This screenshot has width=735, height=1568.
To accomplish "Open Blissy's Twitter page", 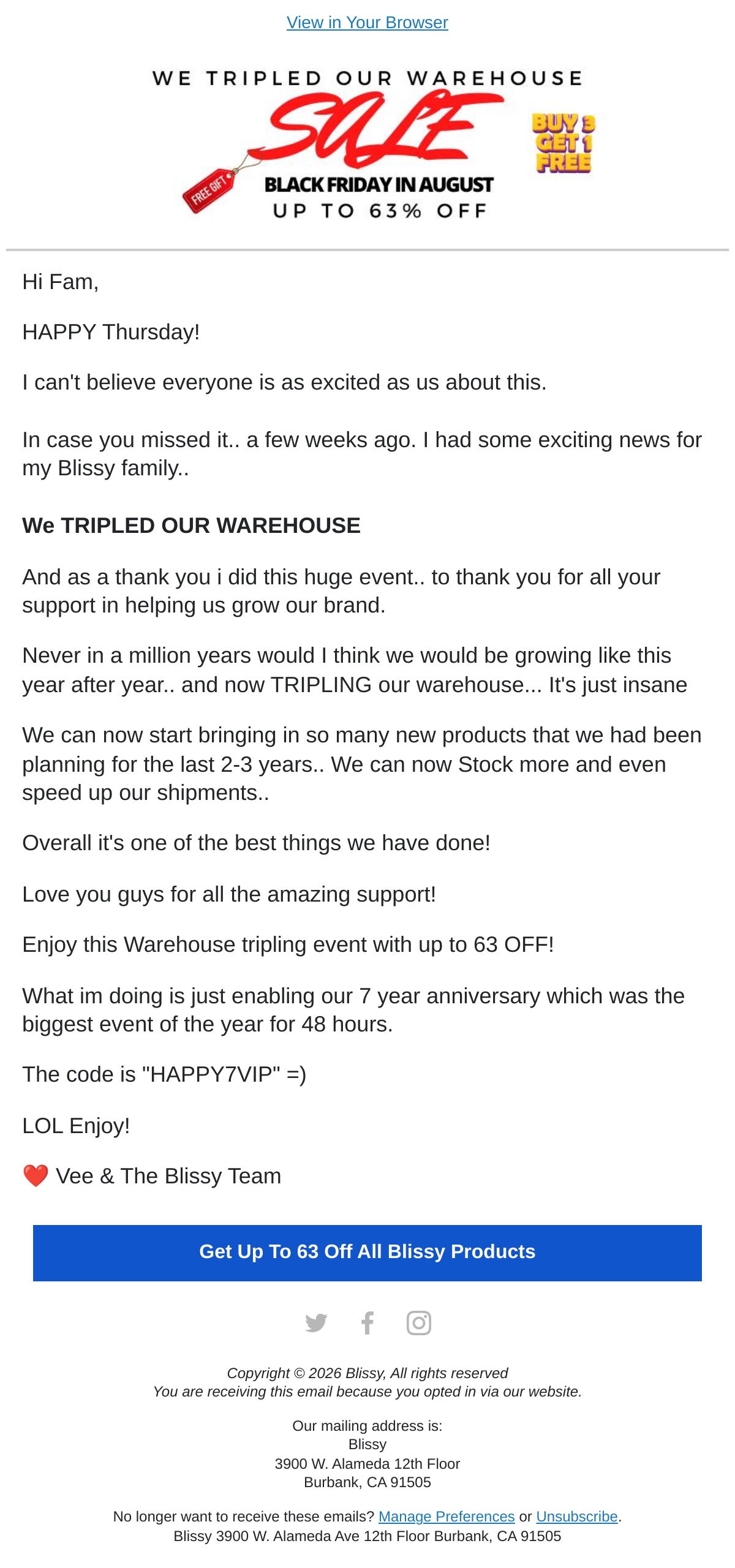I will 316,1323.
